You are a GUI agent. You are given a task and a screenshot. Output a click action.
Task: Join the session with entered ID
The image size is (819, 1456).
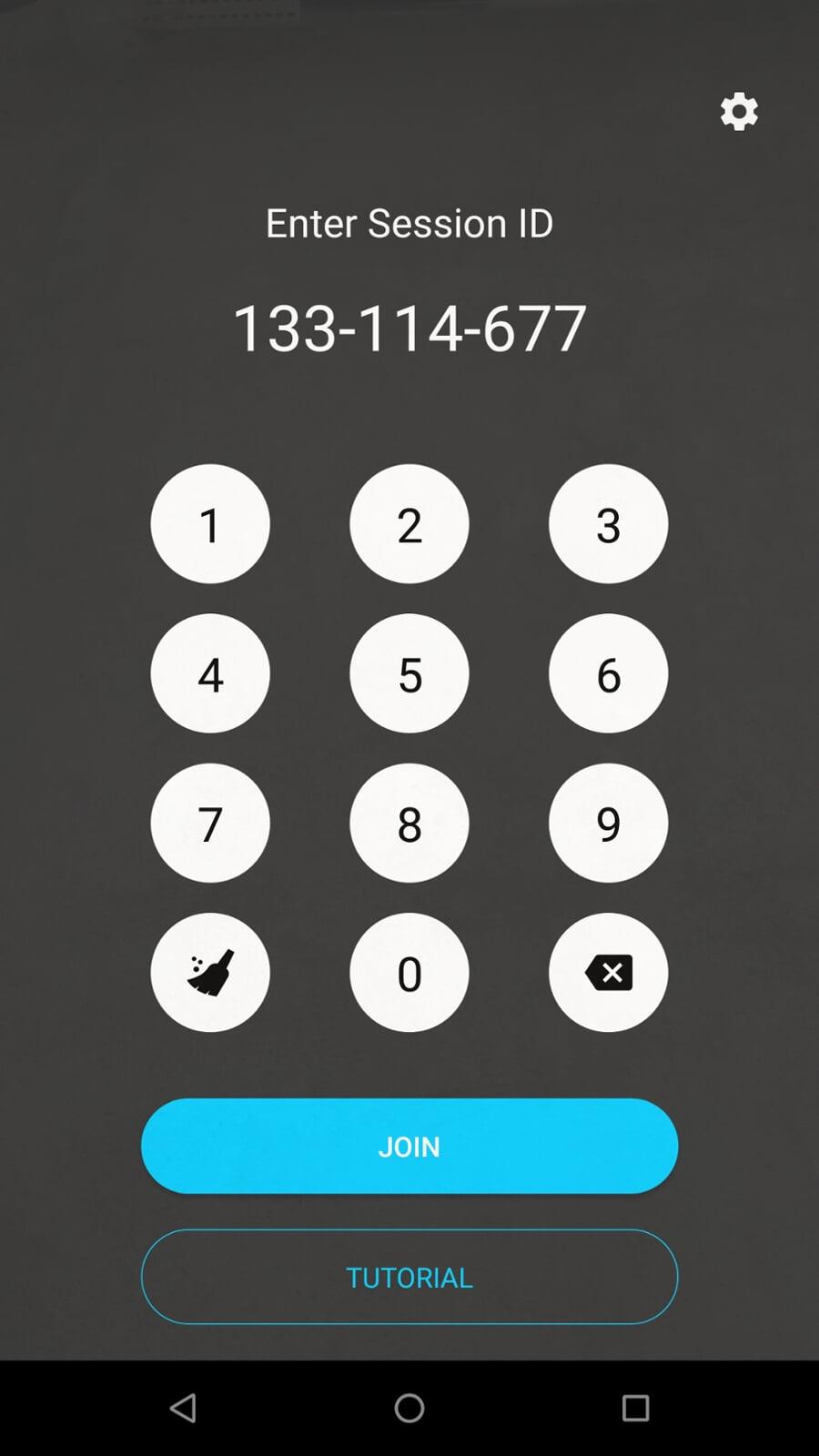pos(409,1146)
